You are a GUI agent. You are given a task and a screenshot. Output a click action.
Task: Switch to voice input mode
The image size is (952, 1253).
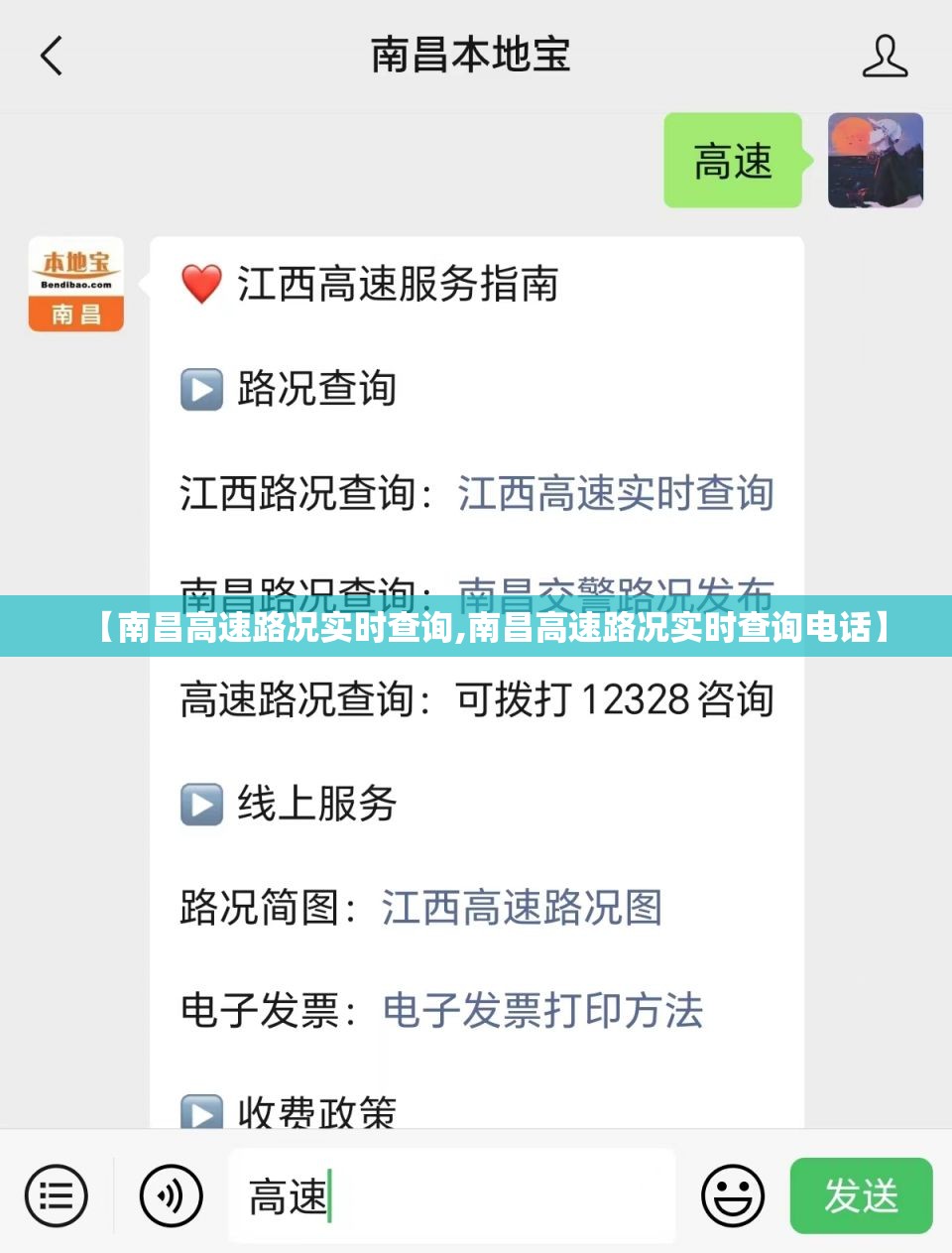pos(171,1195)
